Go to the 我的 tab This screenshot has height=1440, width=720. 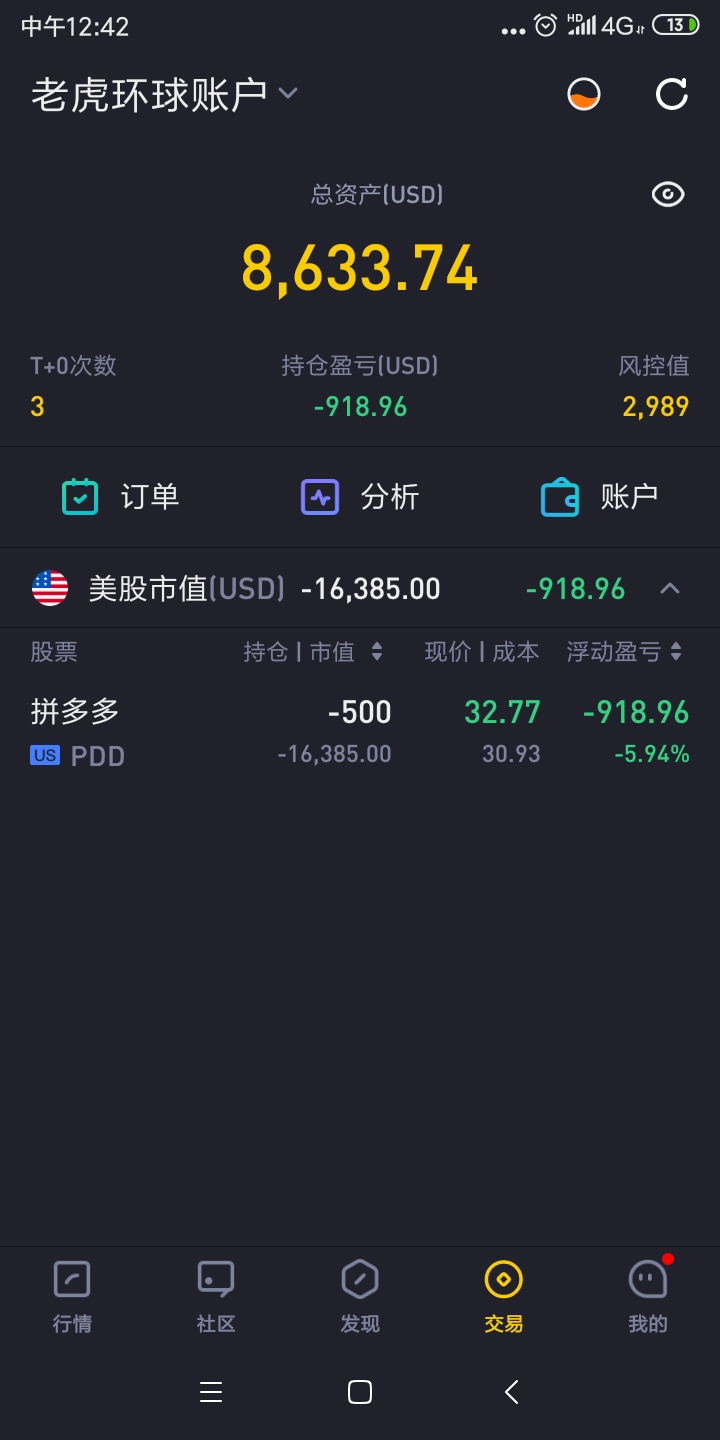pos(647,1296)
